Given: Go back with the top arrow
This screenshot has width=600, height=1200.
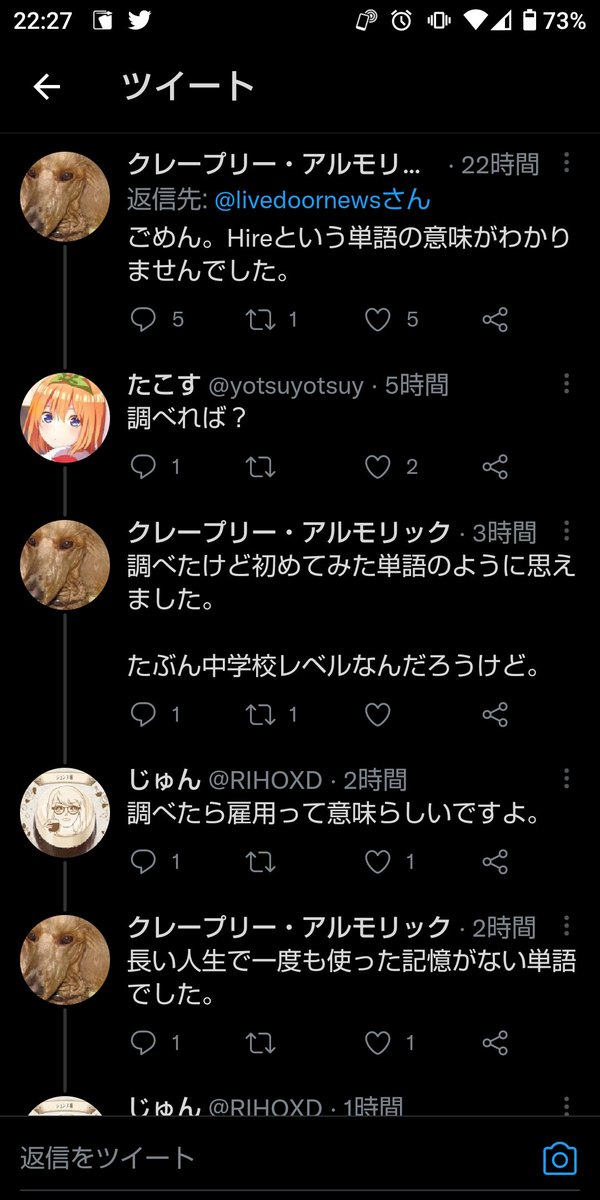Looking at the screenshot, I should click(47, 88).
